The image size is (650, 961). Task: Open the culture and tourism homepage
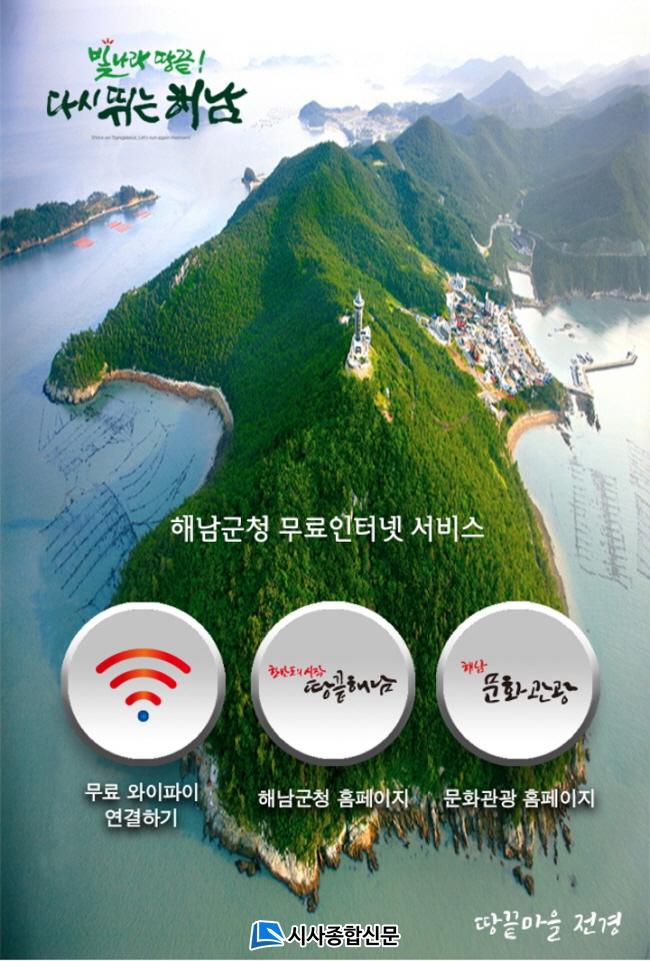pyautogui.click(x=518, y=685)
